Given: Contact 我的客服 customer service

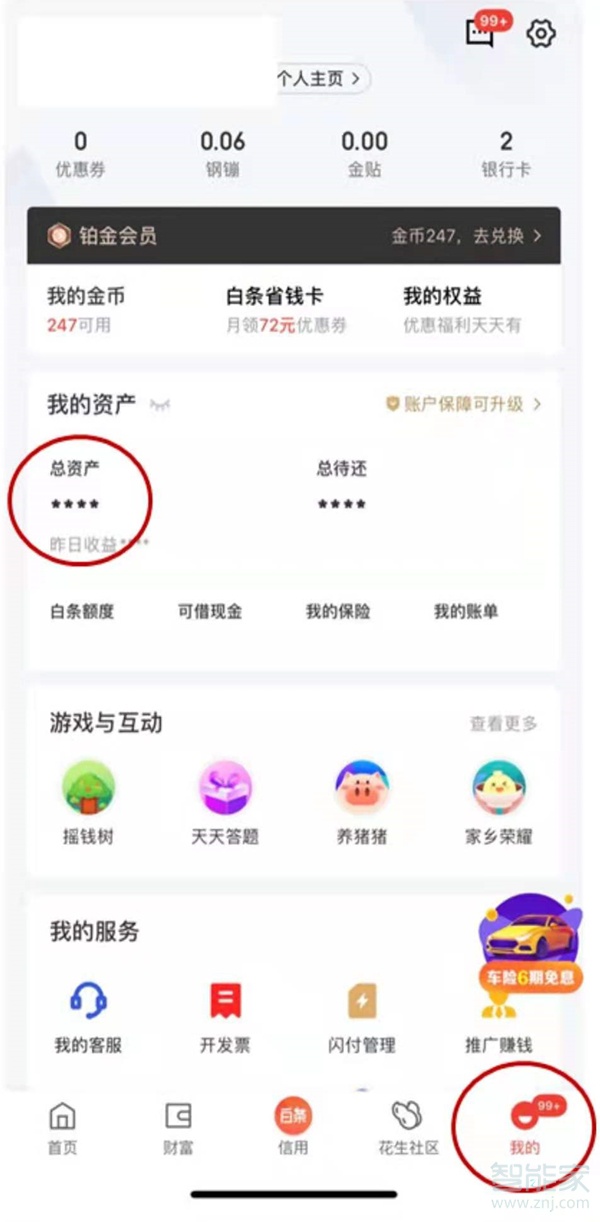Looking at the screenshot, I should 88,1012.
